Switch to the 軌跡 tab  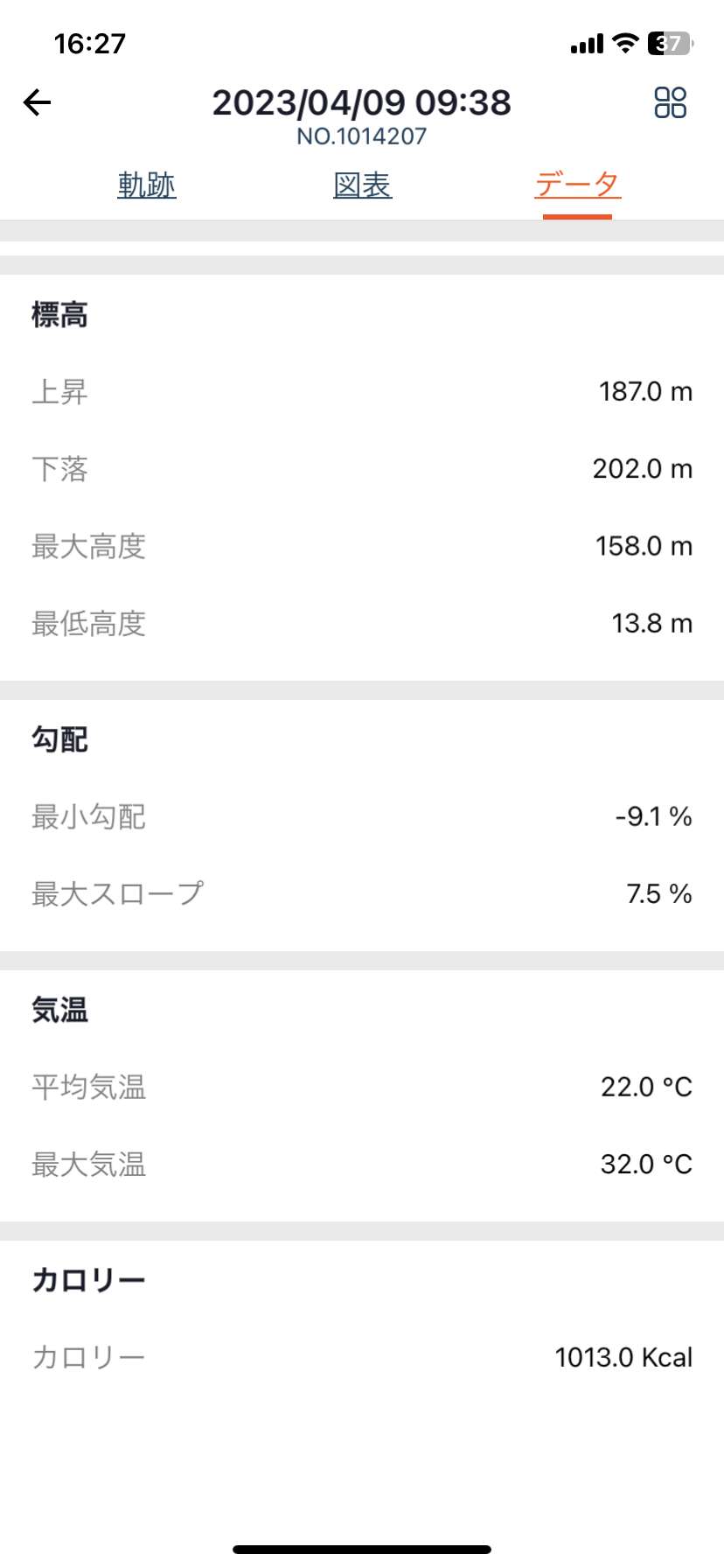coord(147,185)
